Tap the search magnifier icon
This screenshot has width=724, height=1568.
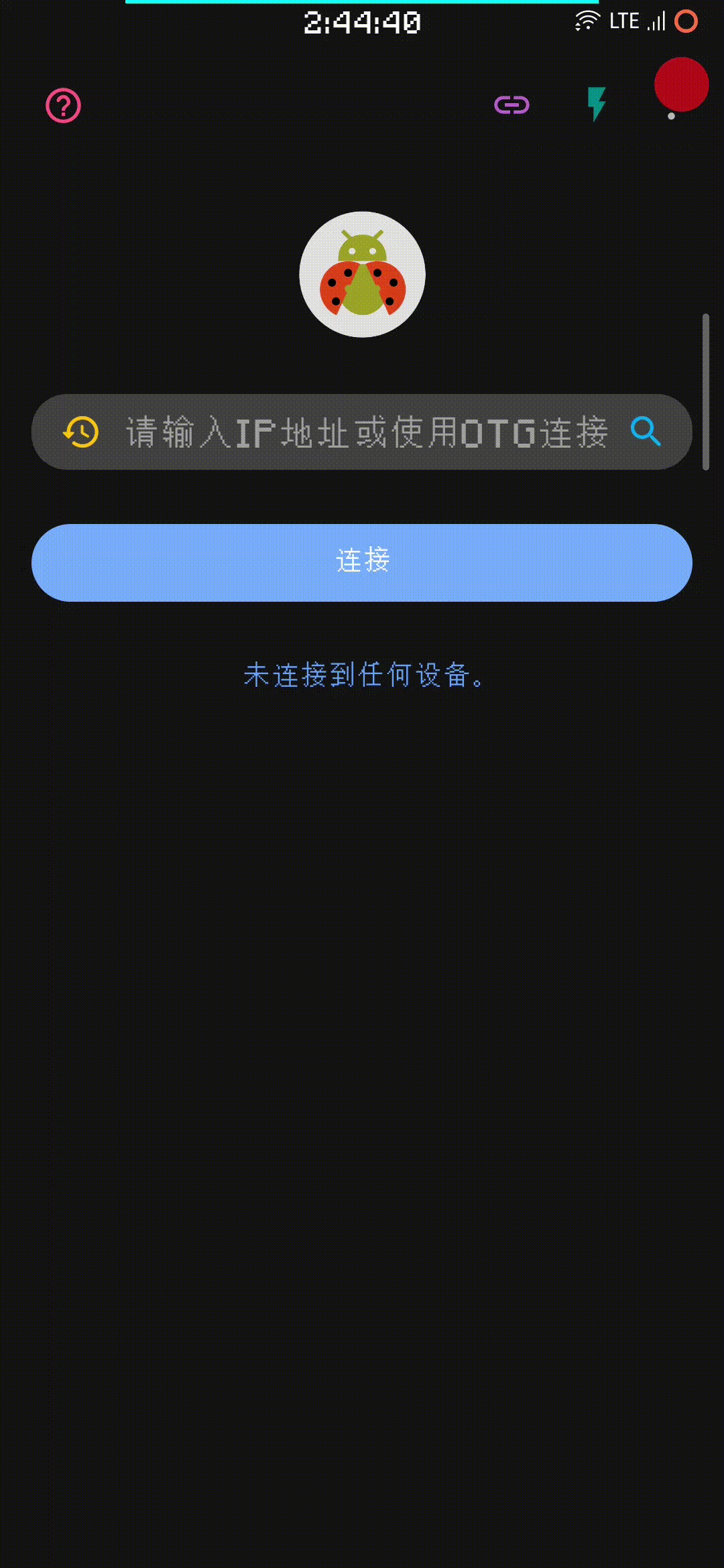646,432
